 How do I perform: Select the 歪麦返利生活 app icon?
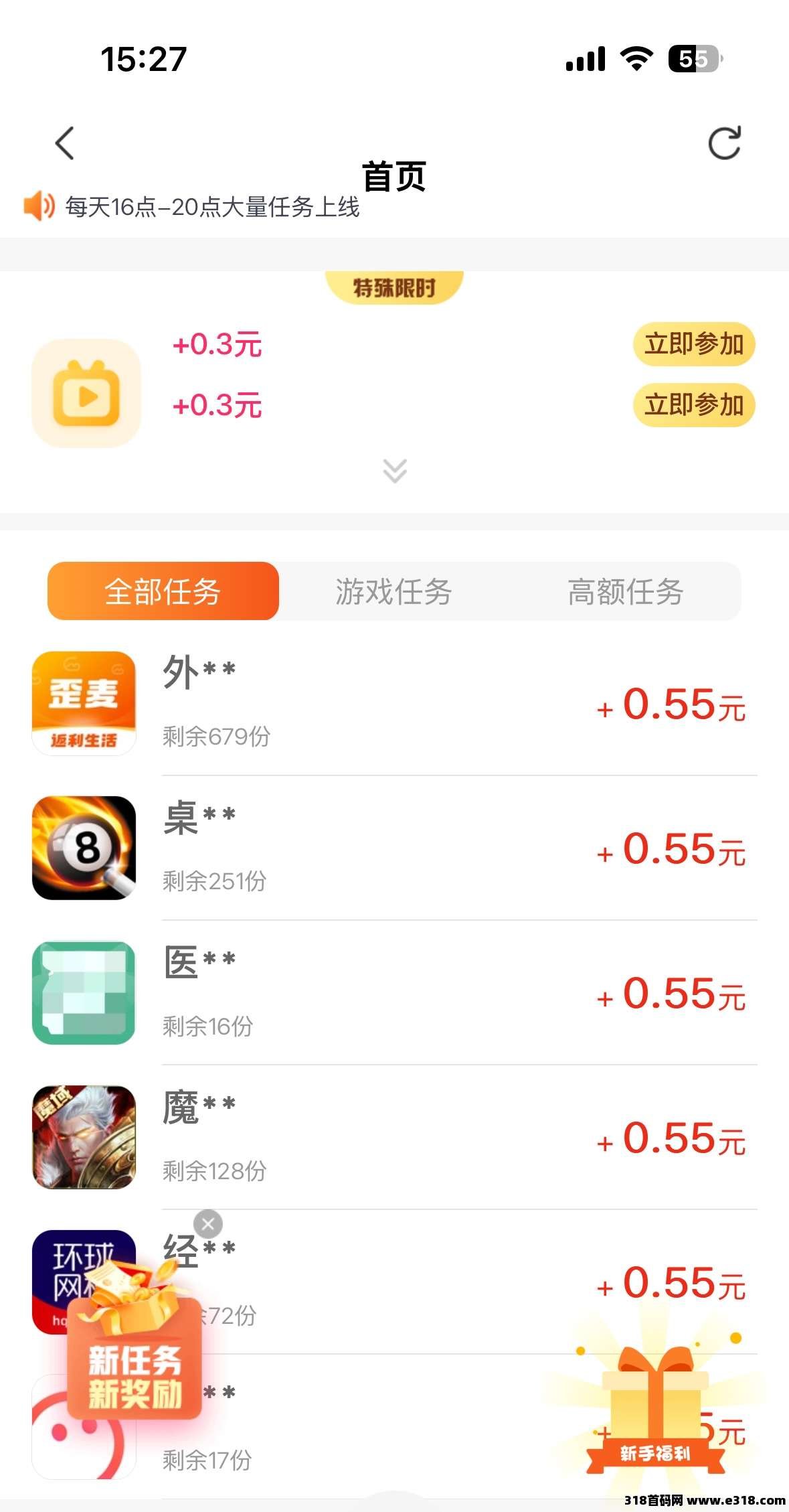pos(83,702)
